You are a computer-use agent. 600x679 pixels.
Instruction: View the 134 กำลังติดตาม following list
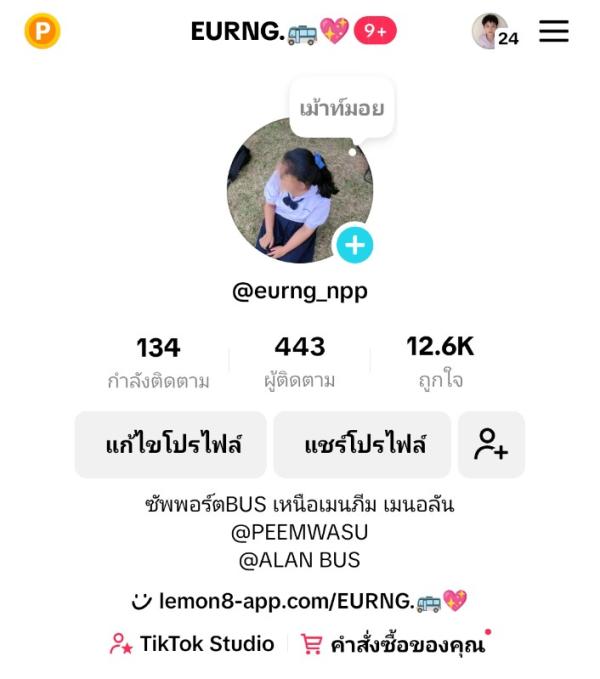pyautogui.click(x=158, y=362)
